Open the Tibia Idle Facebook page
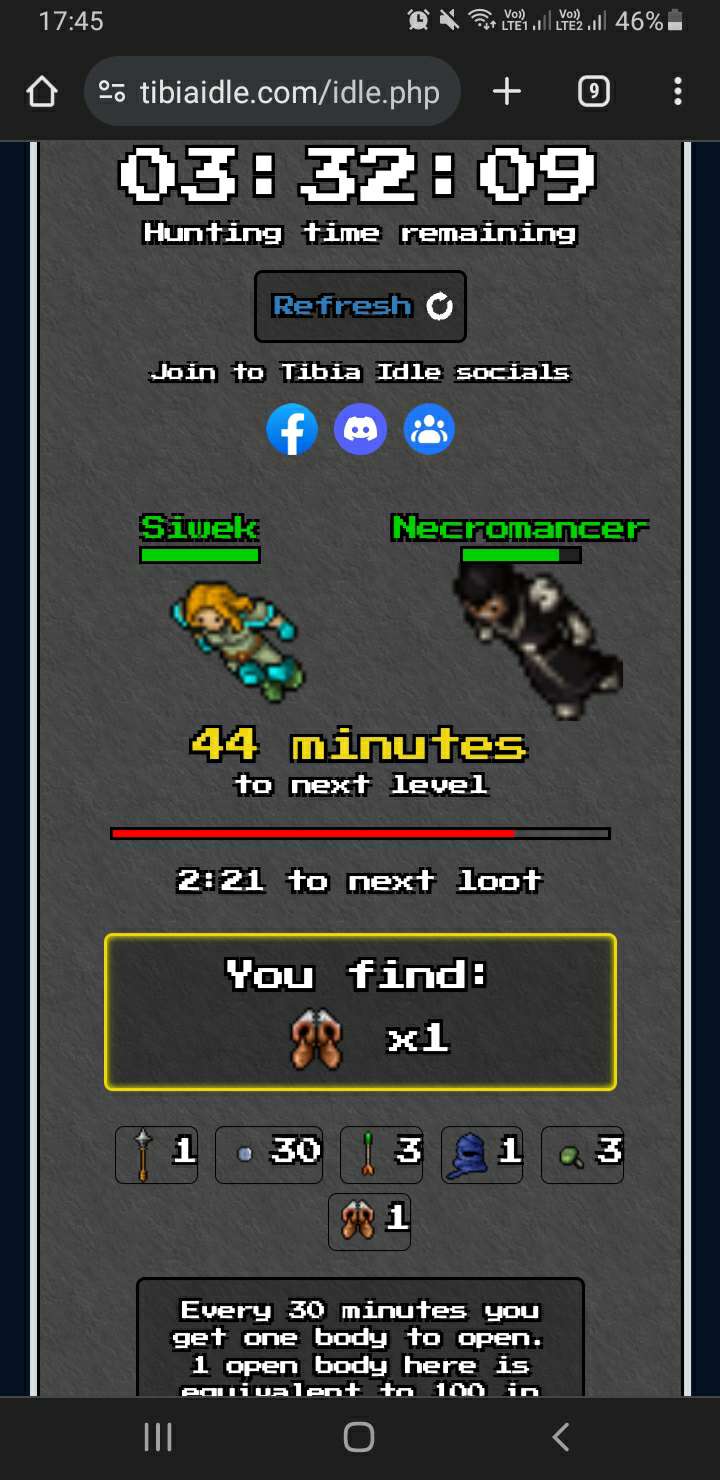The width and height of the screenshot is (720, 1480). pos(292,430)
